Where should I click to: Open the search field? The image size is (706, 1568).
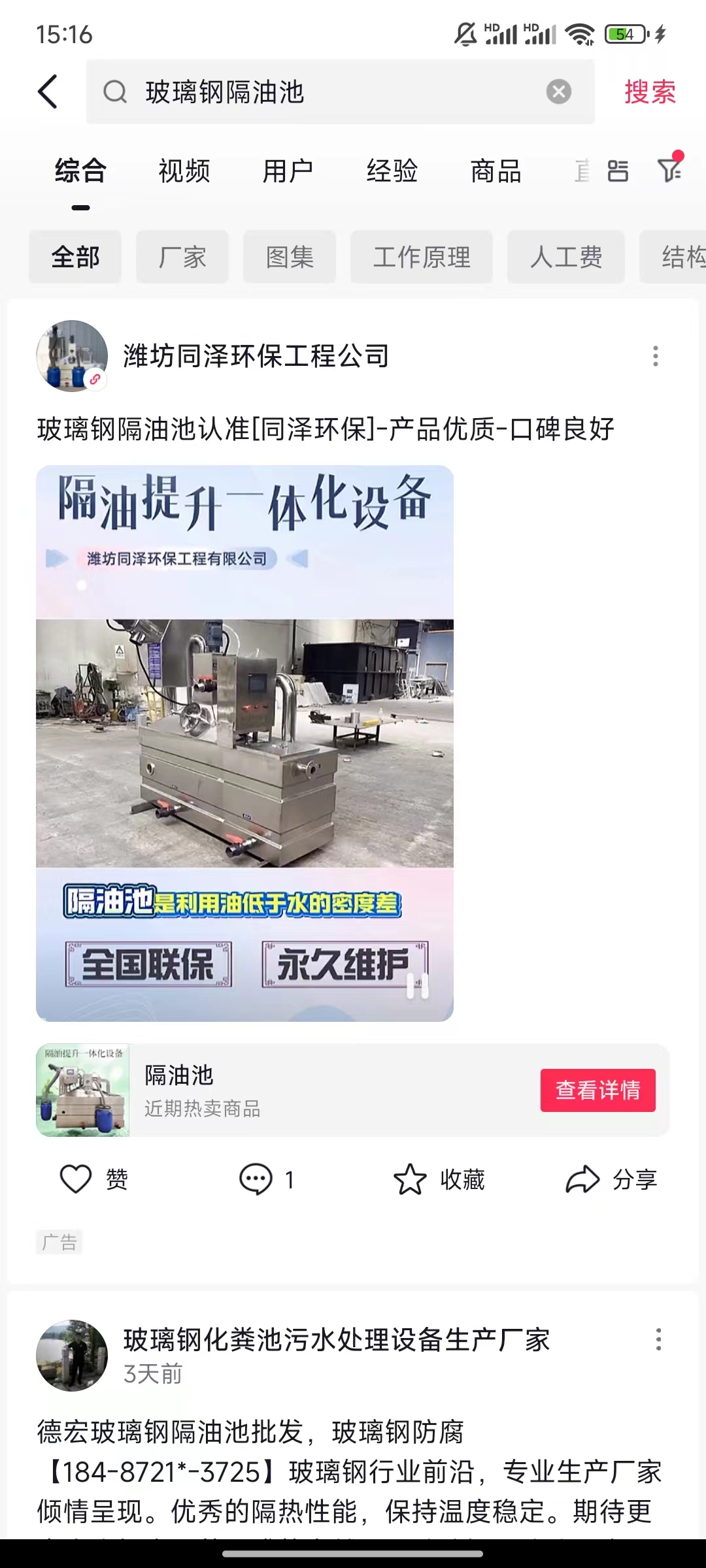click(x=327, y=91)
